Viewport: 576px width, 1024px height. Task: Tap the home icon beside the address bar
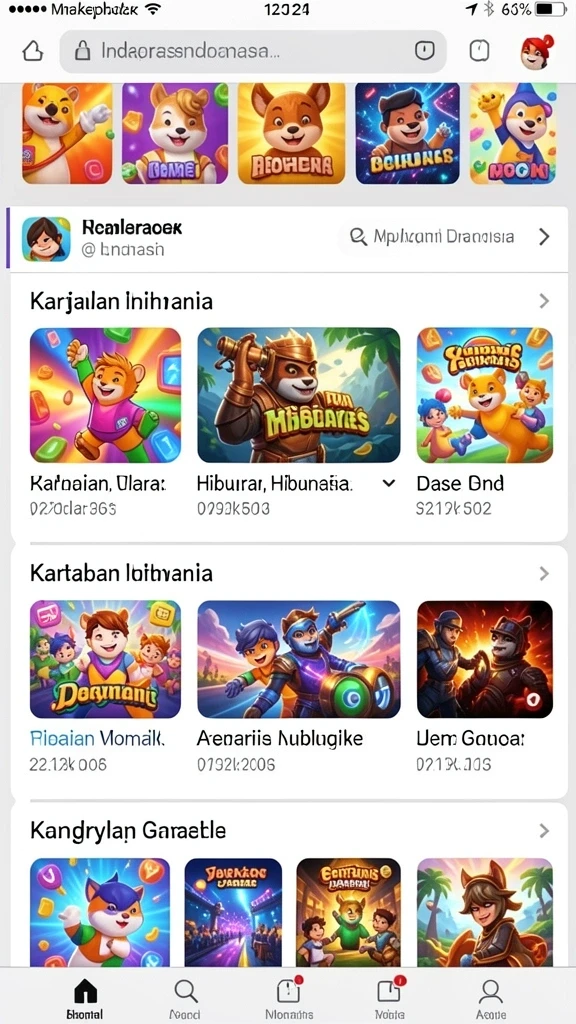click(33, 51)
